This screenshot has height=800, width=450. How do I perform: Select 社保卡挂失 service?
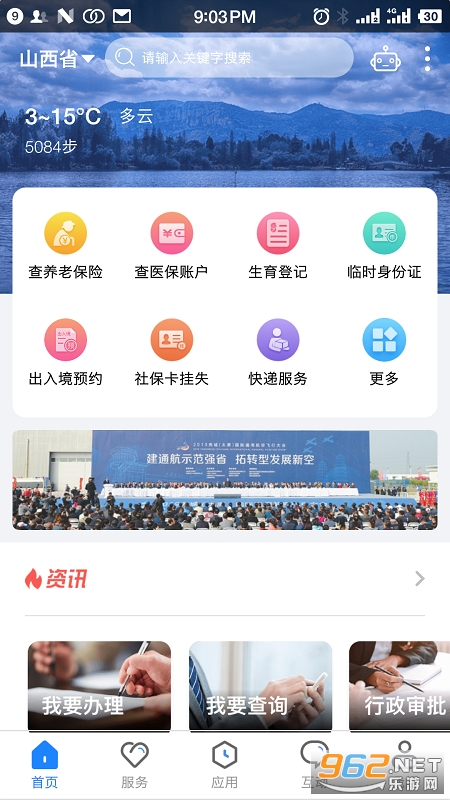tap(171, 353)
